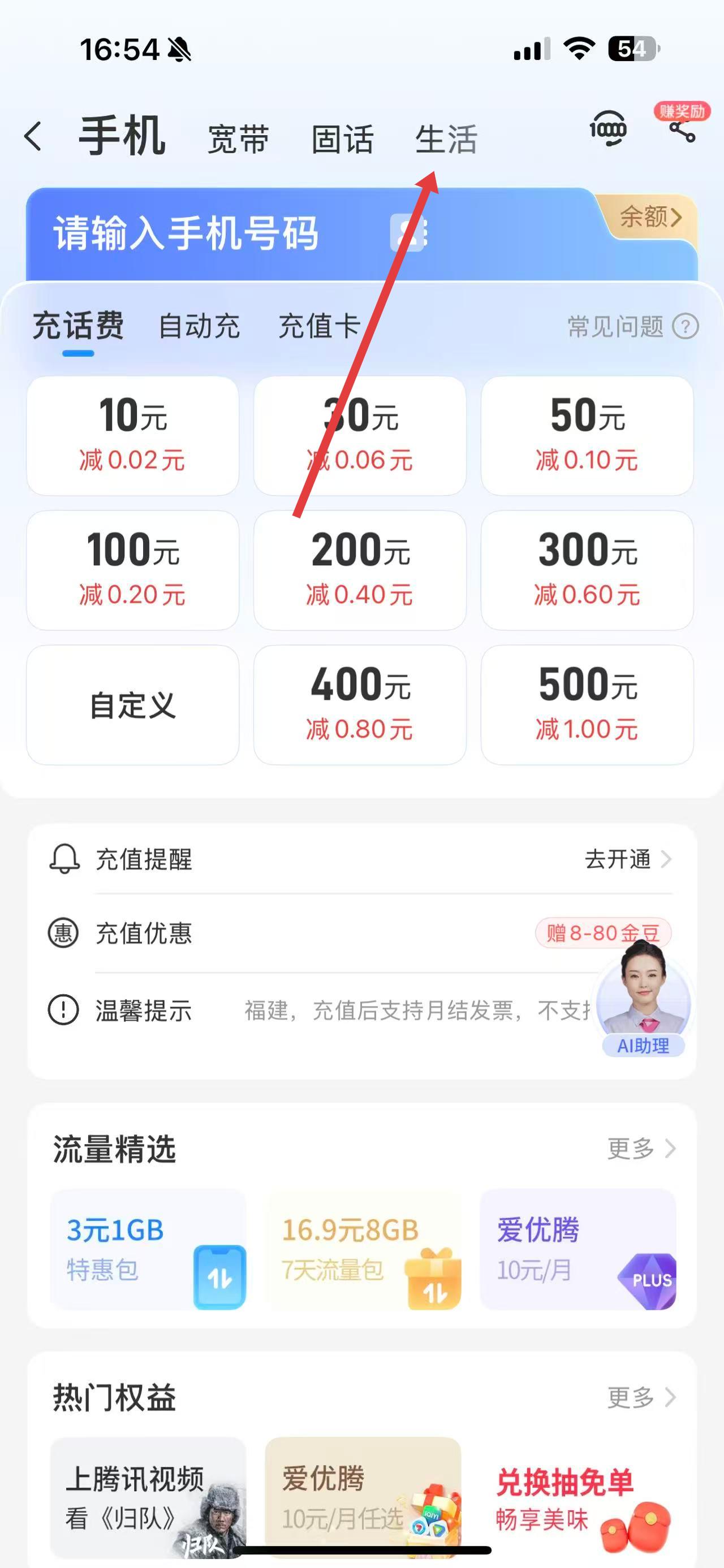Switch to the 充值卡 tab

[x=319, y=326]
